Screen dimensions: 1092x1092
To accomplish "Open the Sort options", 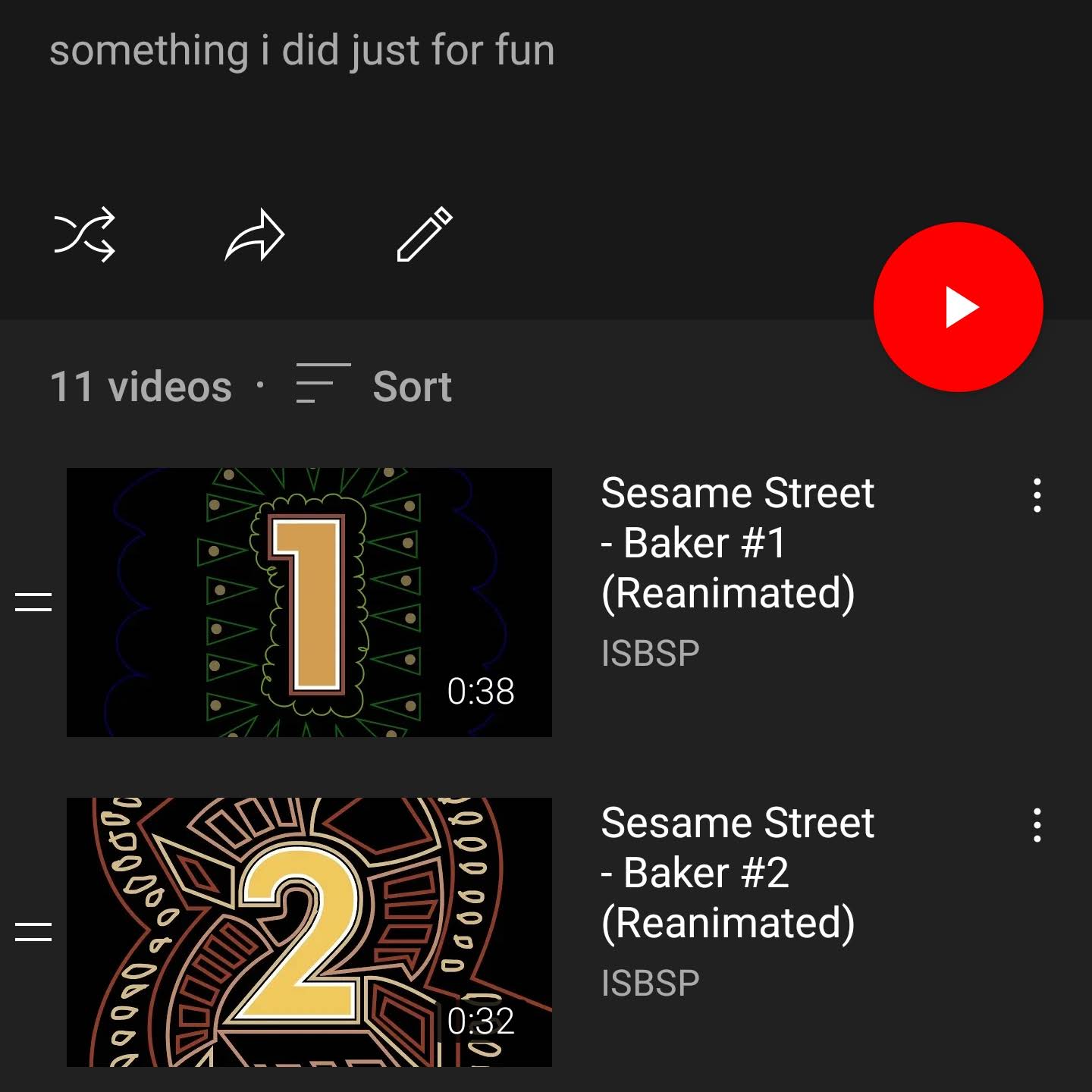I will point(375,386).
